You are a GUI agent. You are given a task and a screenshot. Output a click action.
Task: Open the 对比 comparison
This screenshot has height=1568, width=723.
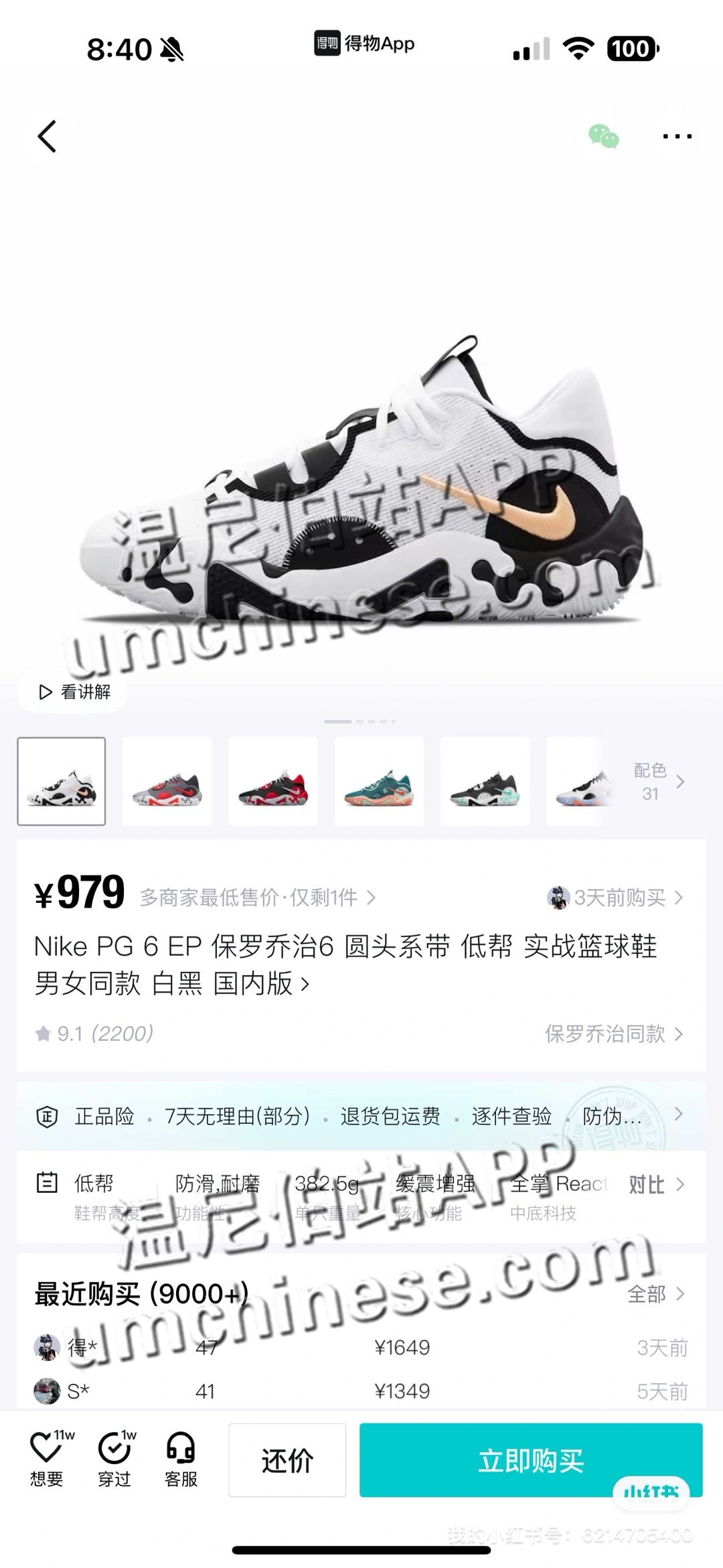(x=657, y=1185)
